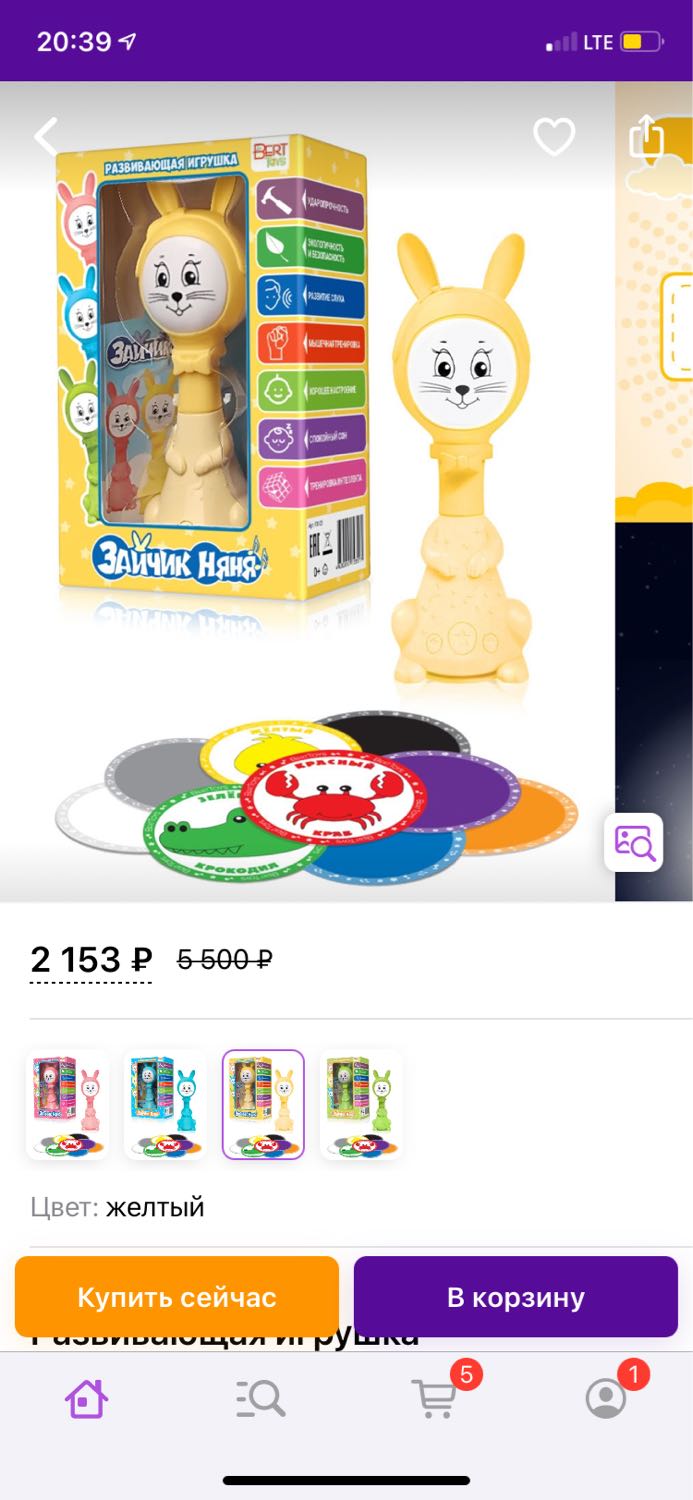Open similar image search icon
Image resolution: width=693 pixels, height=1500 pixels.
coord(634,842)
